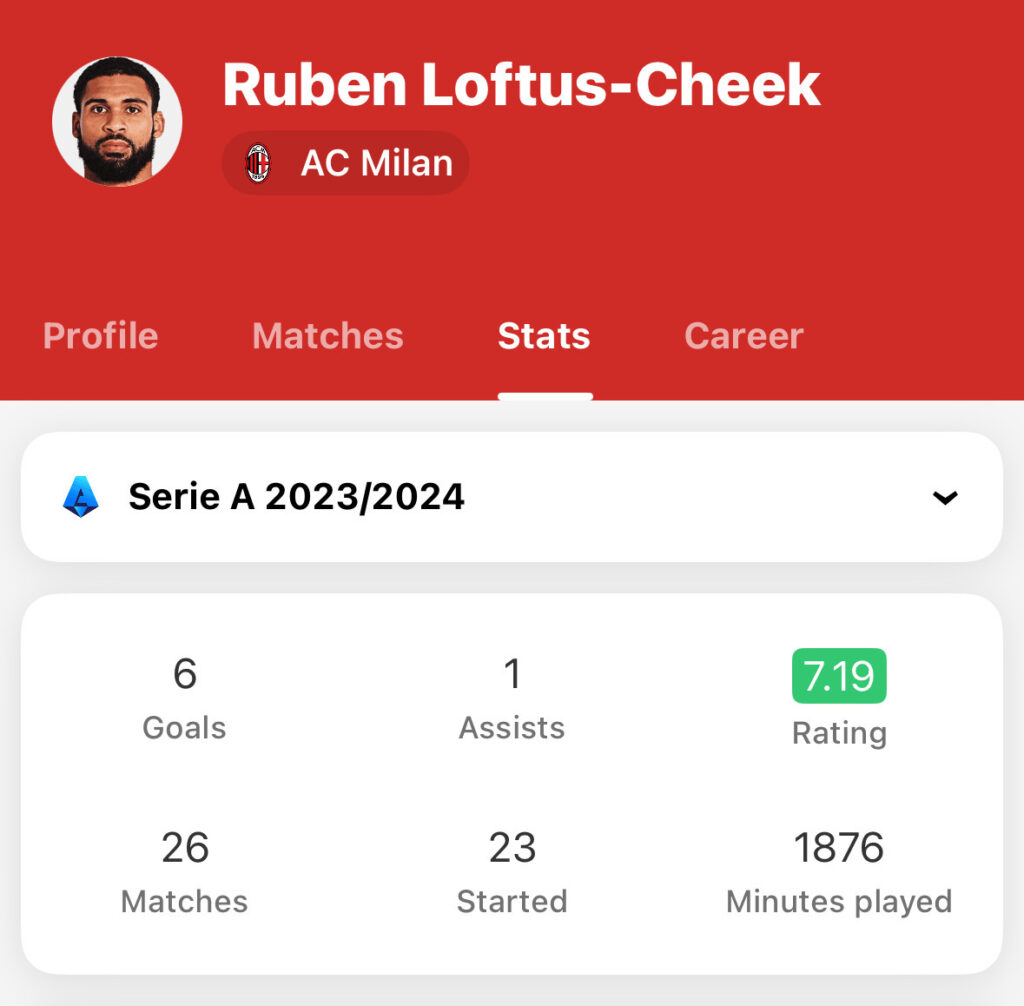Go to the Career tab

pos(743,336)
